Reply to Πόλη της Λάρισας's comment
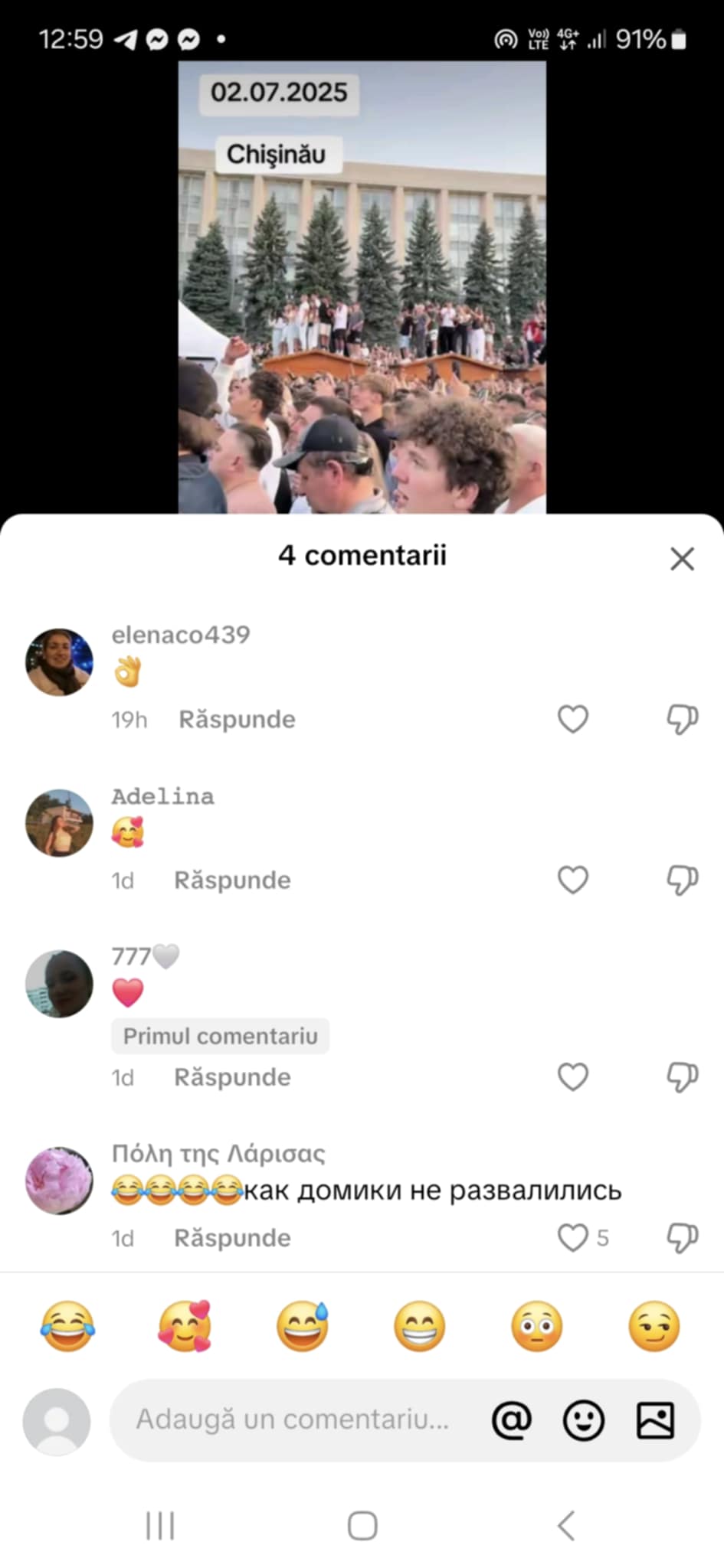 pos(232,1238)
